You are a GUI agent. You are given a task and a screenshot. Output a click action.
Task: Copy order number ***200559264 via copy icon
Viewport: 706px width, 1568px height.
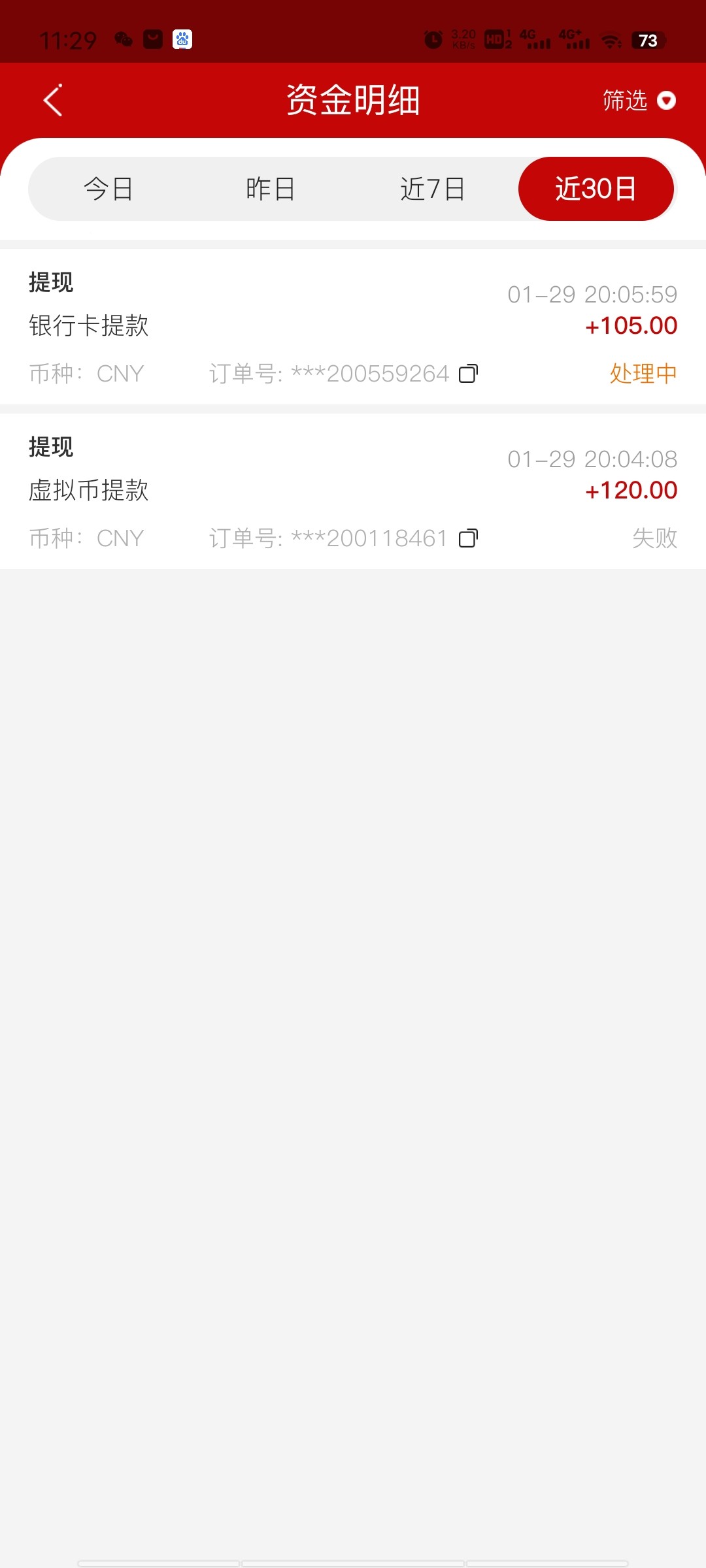tap(468, 374)
